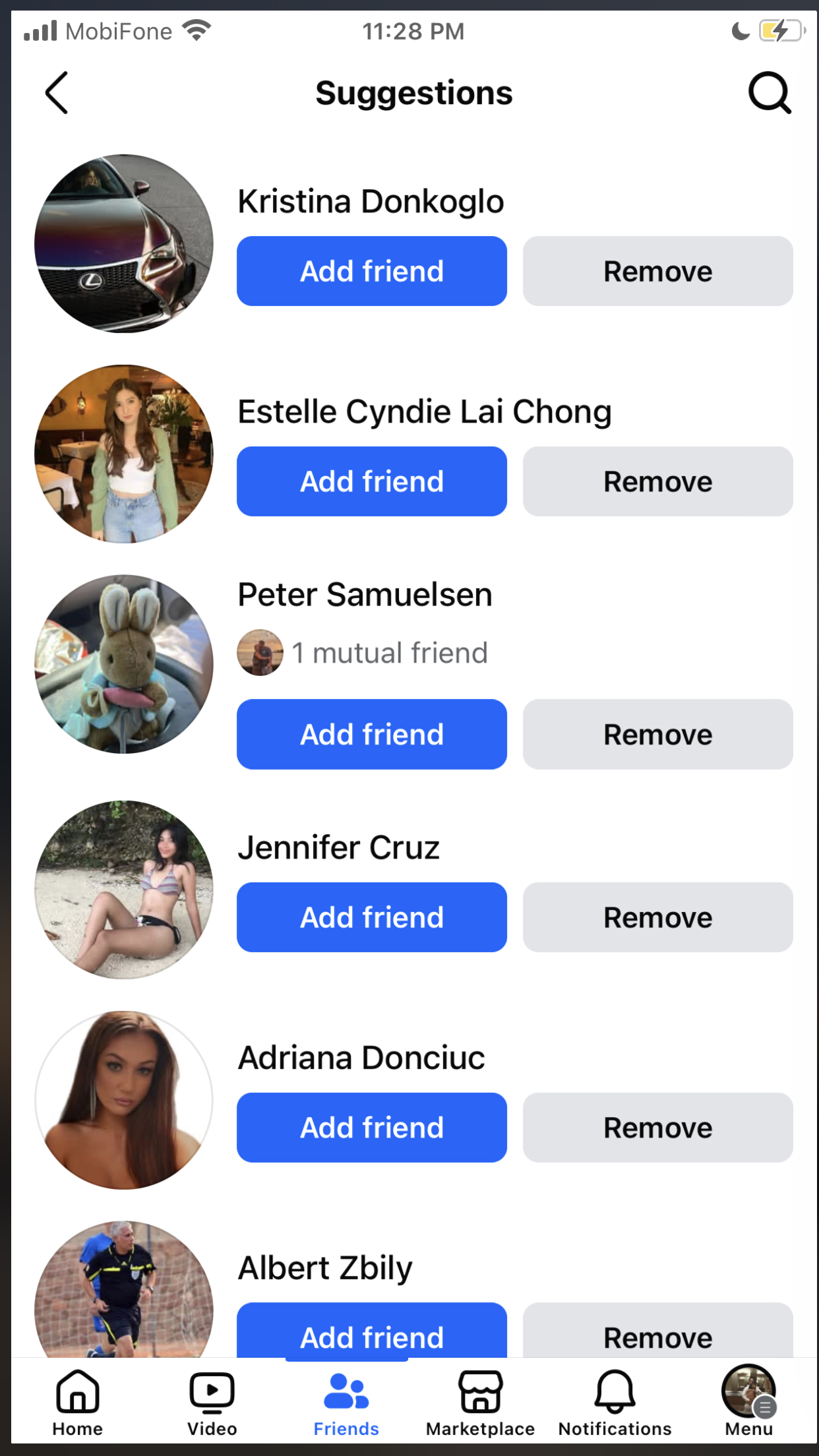Add Albert Zbily as a friend
This screenshot has height=1456, width=819.
point(372,1330)
